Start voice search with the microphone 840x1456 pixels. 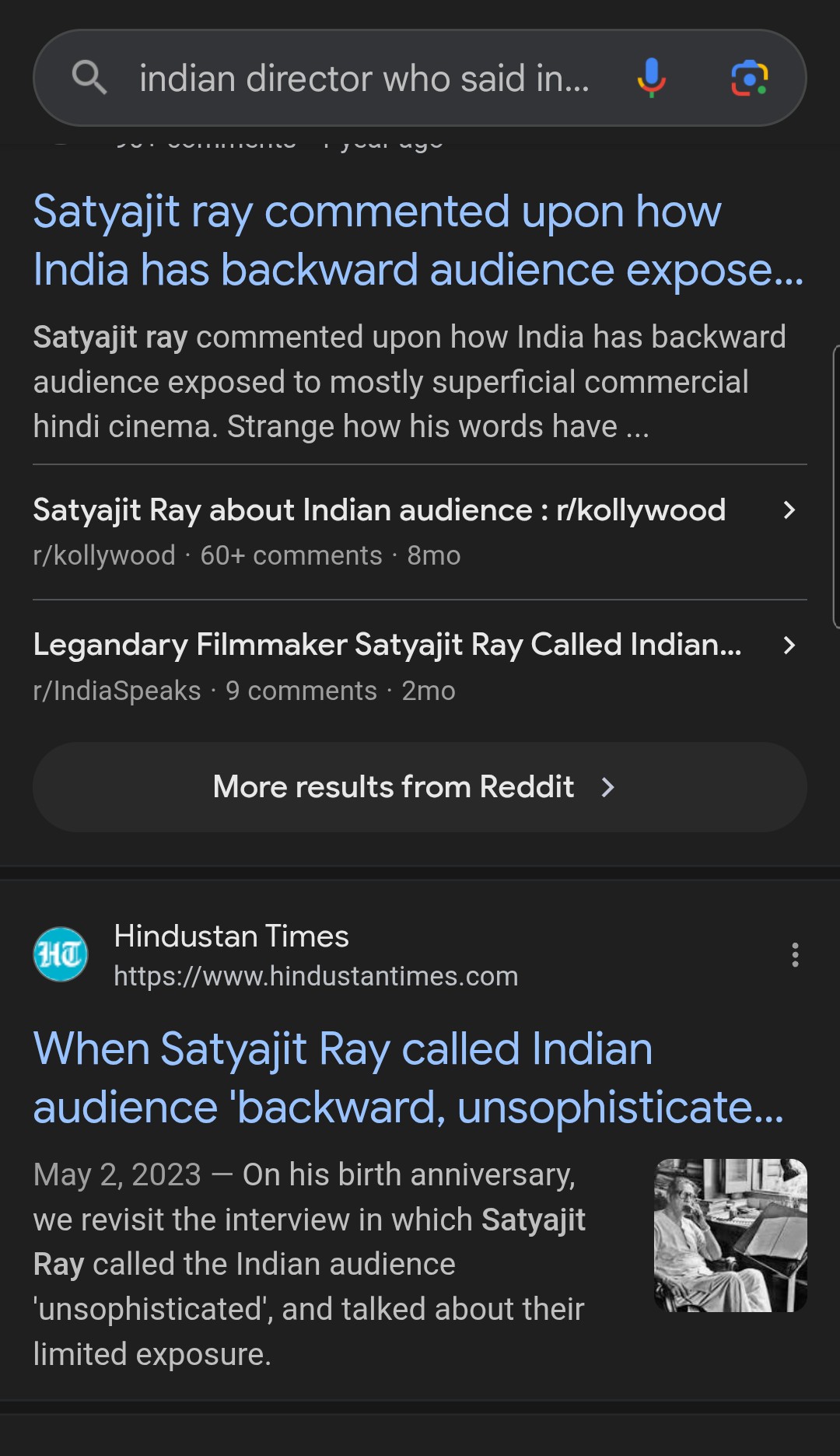pos(651,78)
